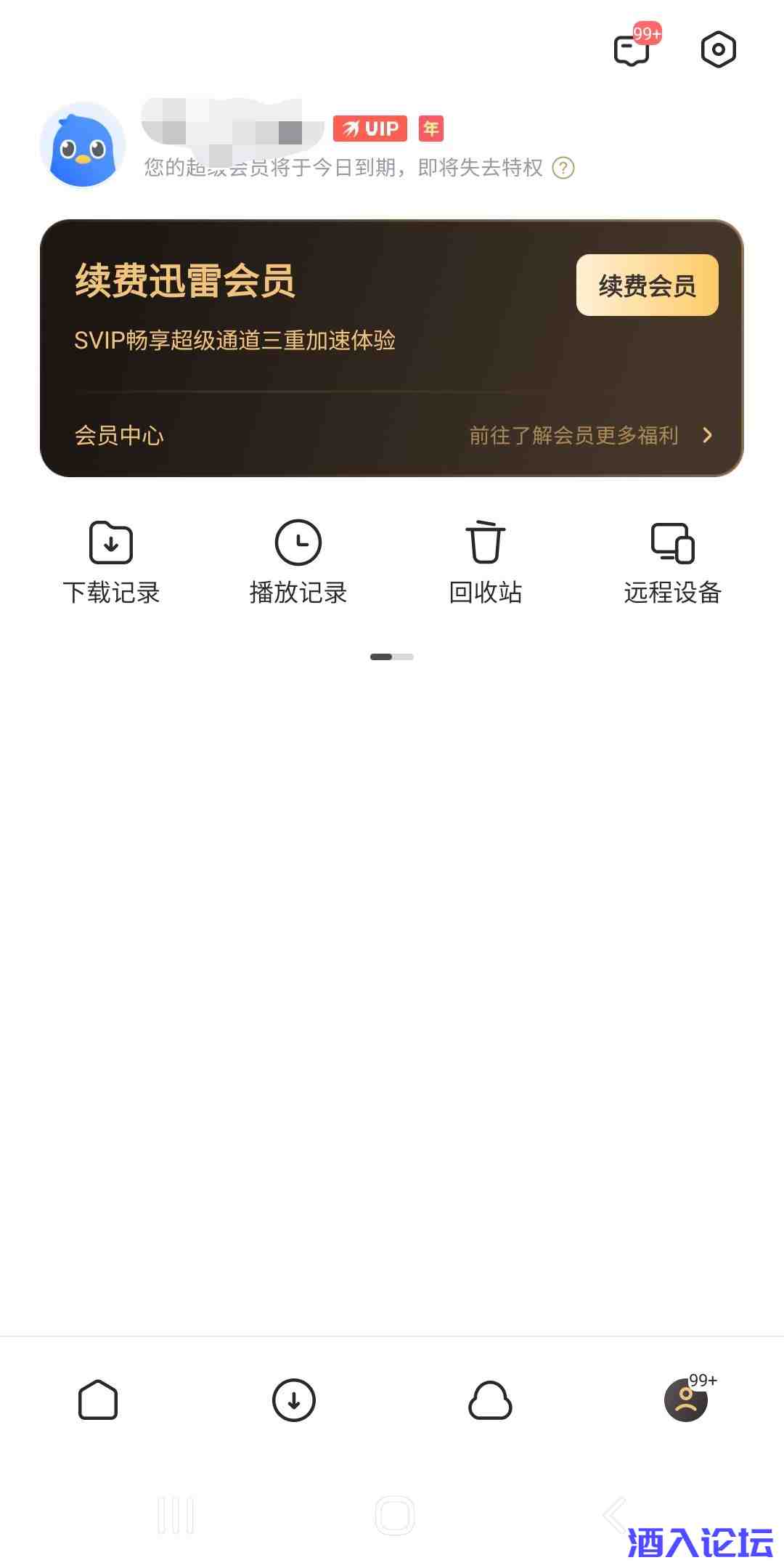The image size is (784, 1568).
Task: Switch to the home tab
Action: (98, 1402)
